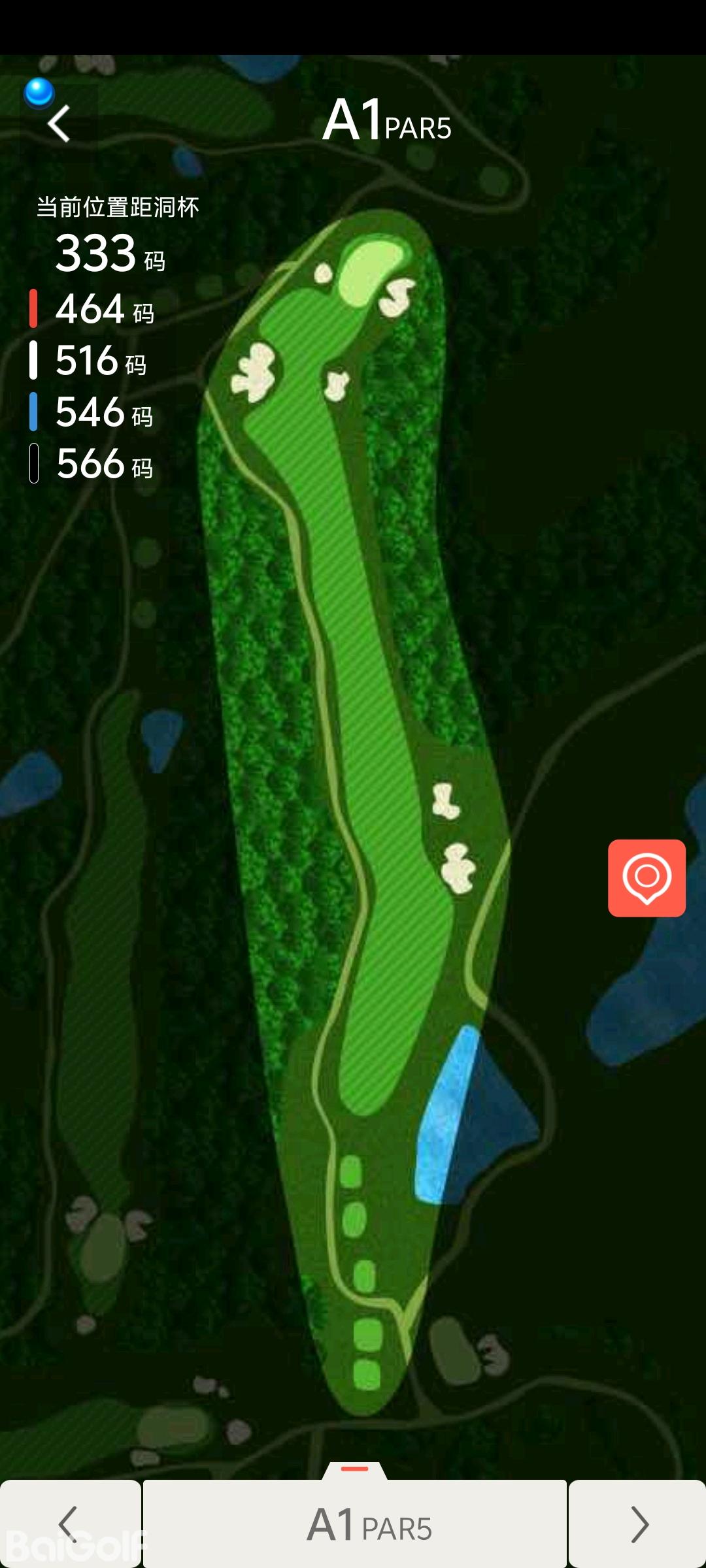Tap the red location pin button
The height and width of the screenshot is (1568, 706).
point(647,877)
